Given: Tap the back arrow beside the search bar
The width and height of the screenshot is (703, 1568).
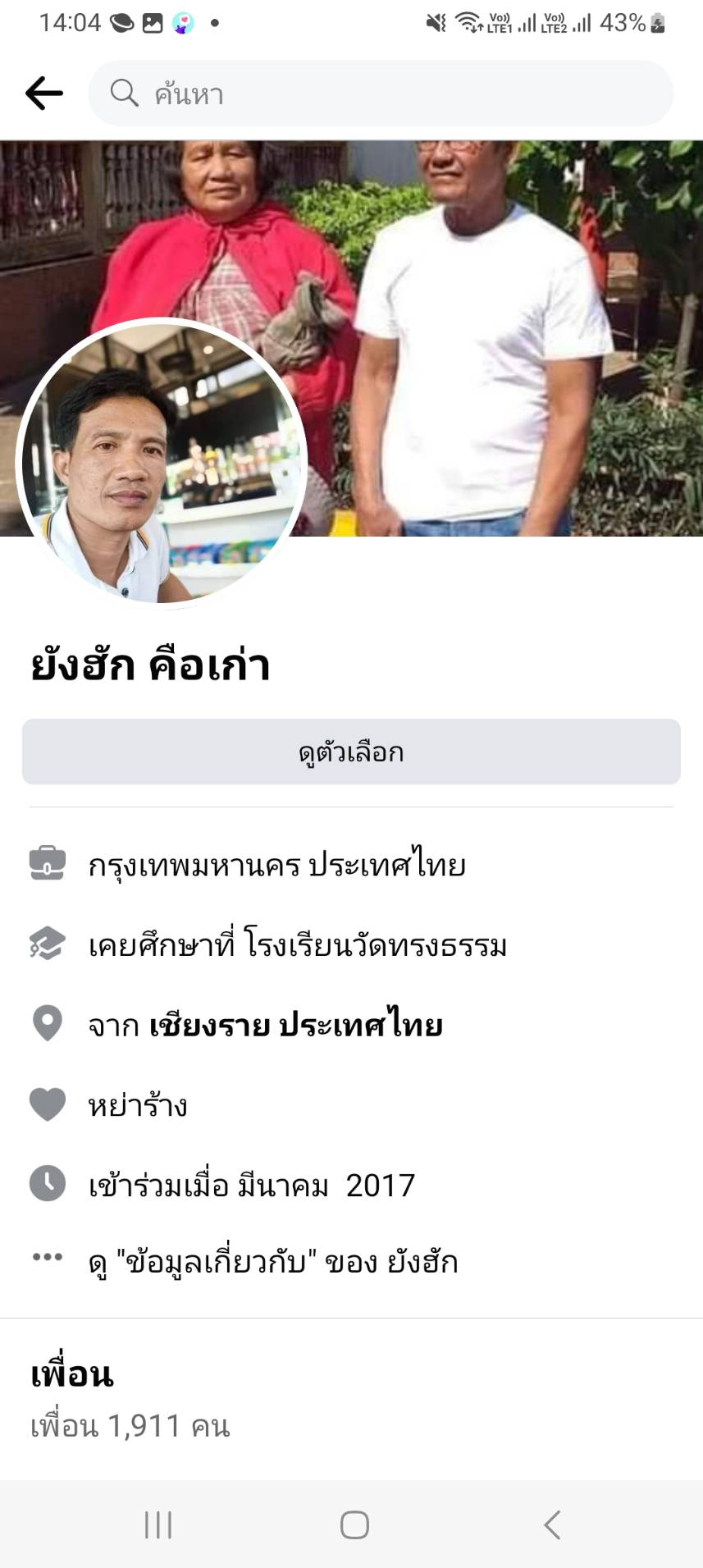Looking at the screenshot, I should coord(44,94).
